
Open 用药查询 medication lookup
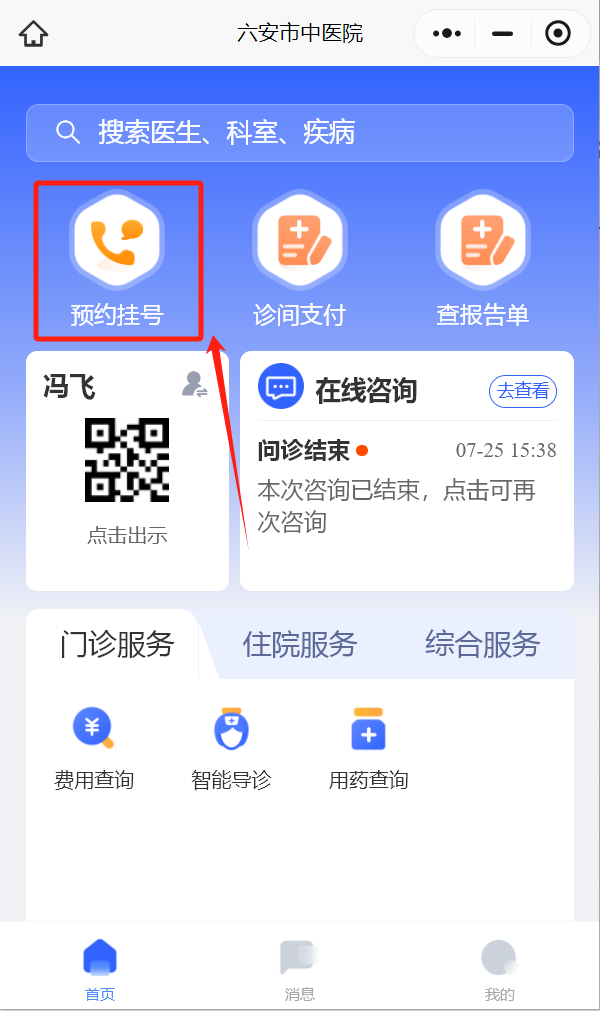pos(368,748)
